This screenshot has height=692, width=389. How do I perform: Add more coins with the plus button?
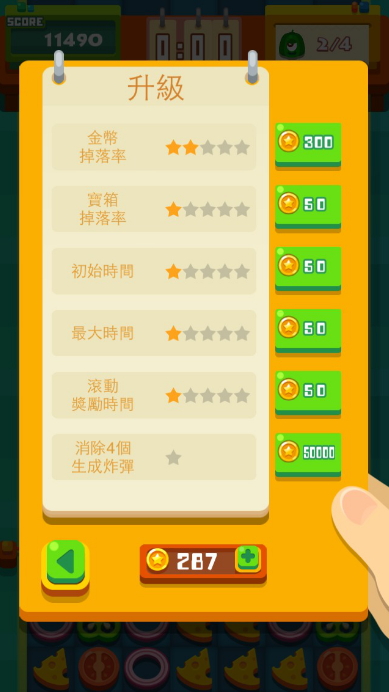[x=248, y=558]
